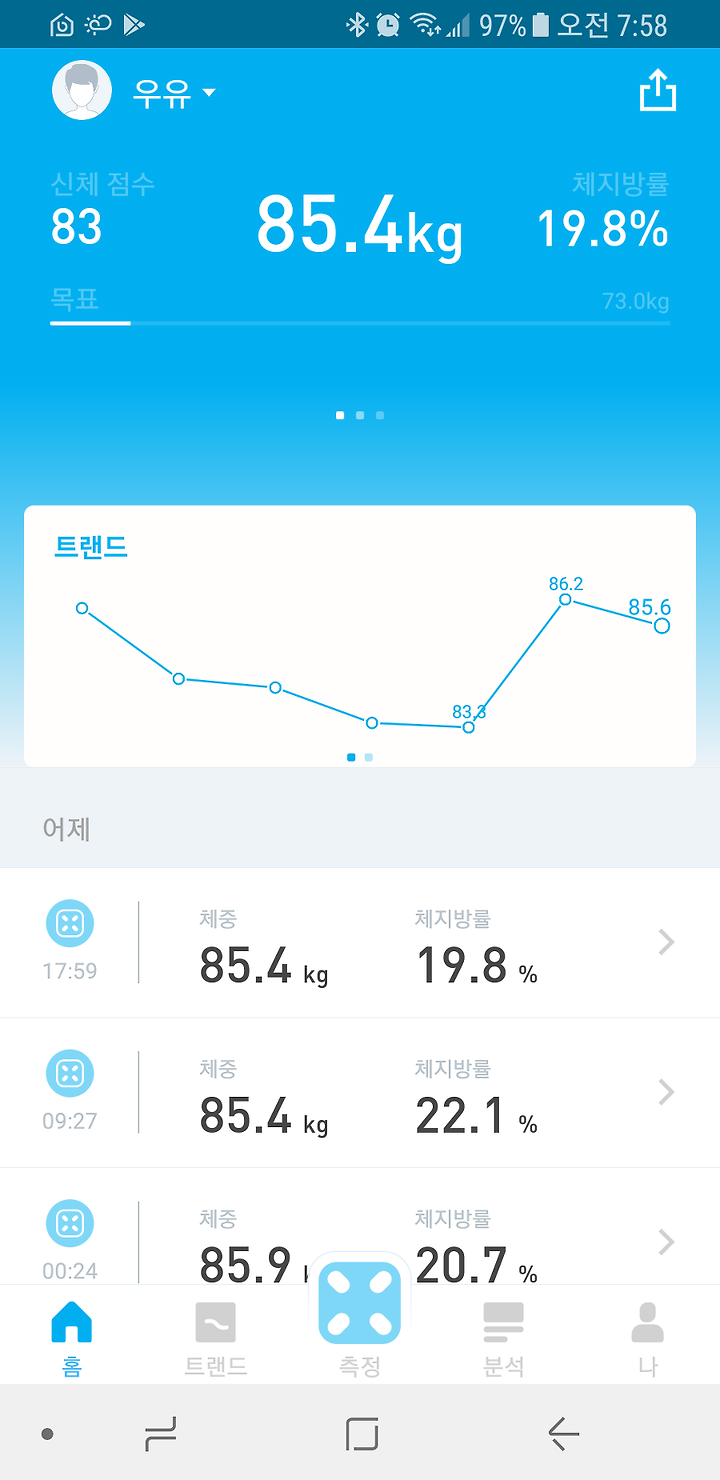Open the 17:59 measurement record

360,943
